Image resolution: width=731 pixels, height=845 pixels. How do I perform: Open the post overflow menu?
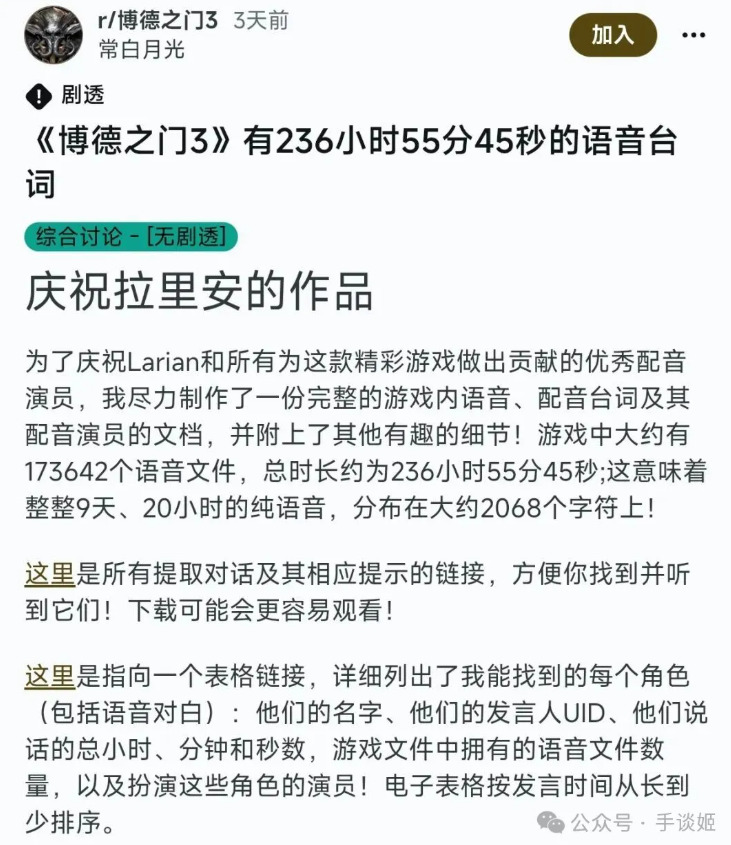(x=693, y=36)
